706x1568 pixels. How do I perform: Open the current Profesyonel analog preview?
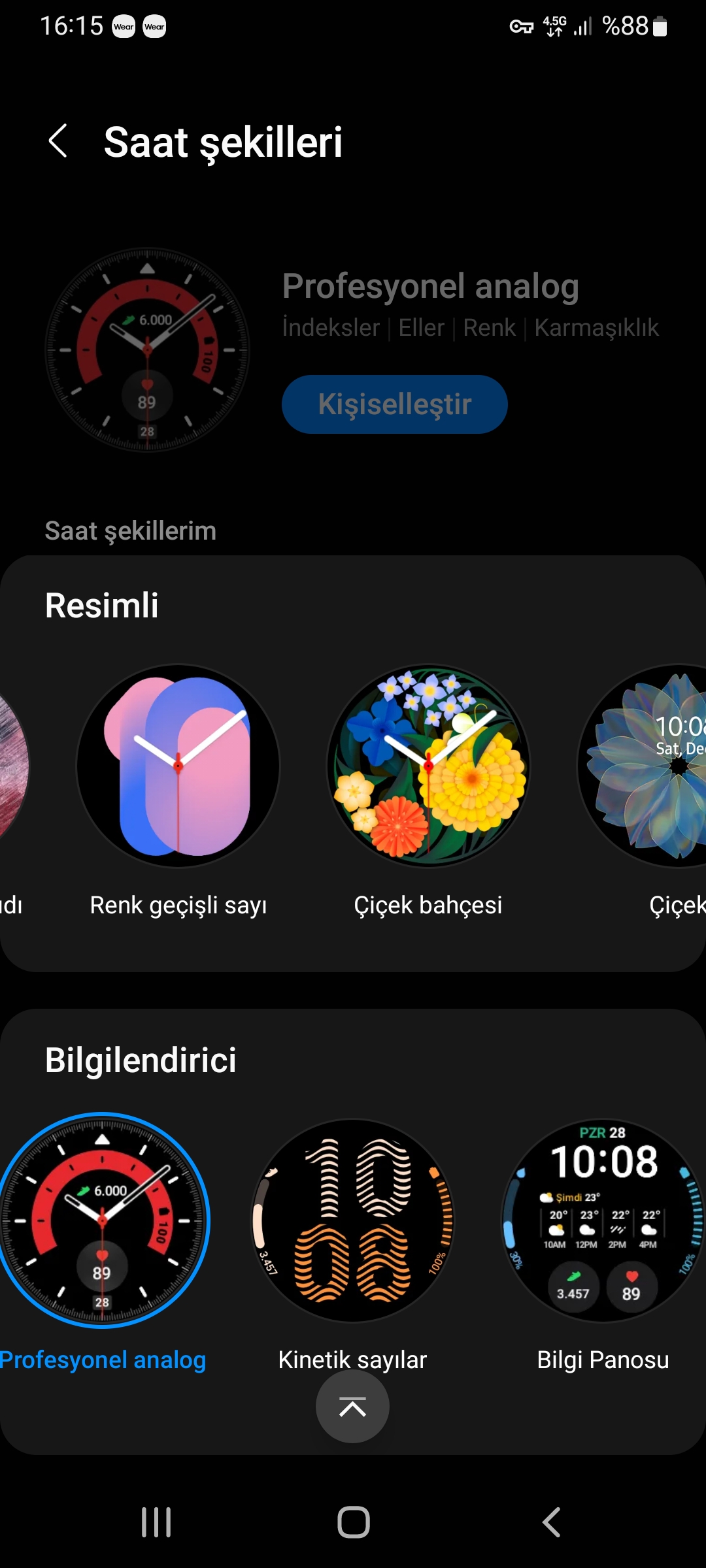coord(147,350)
